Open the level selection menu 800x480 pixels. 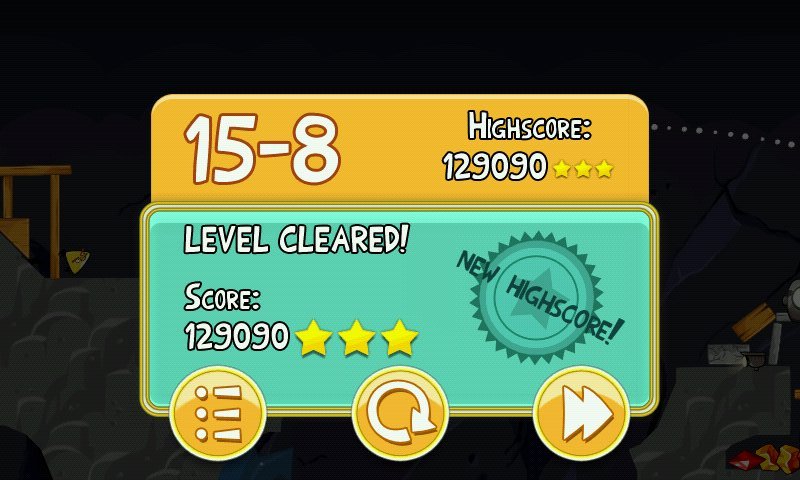(218, 413)
